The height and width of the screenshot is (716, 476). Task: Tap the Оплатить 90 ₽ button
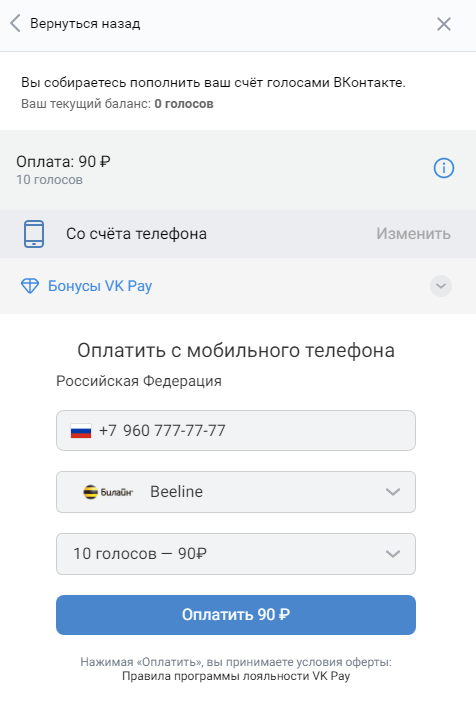click(x=236, y=615)
